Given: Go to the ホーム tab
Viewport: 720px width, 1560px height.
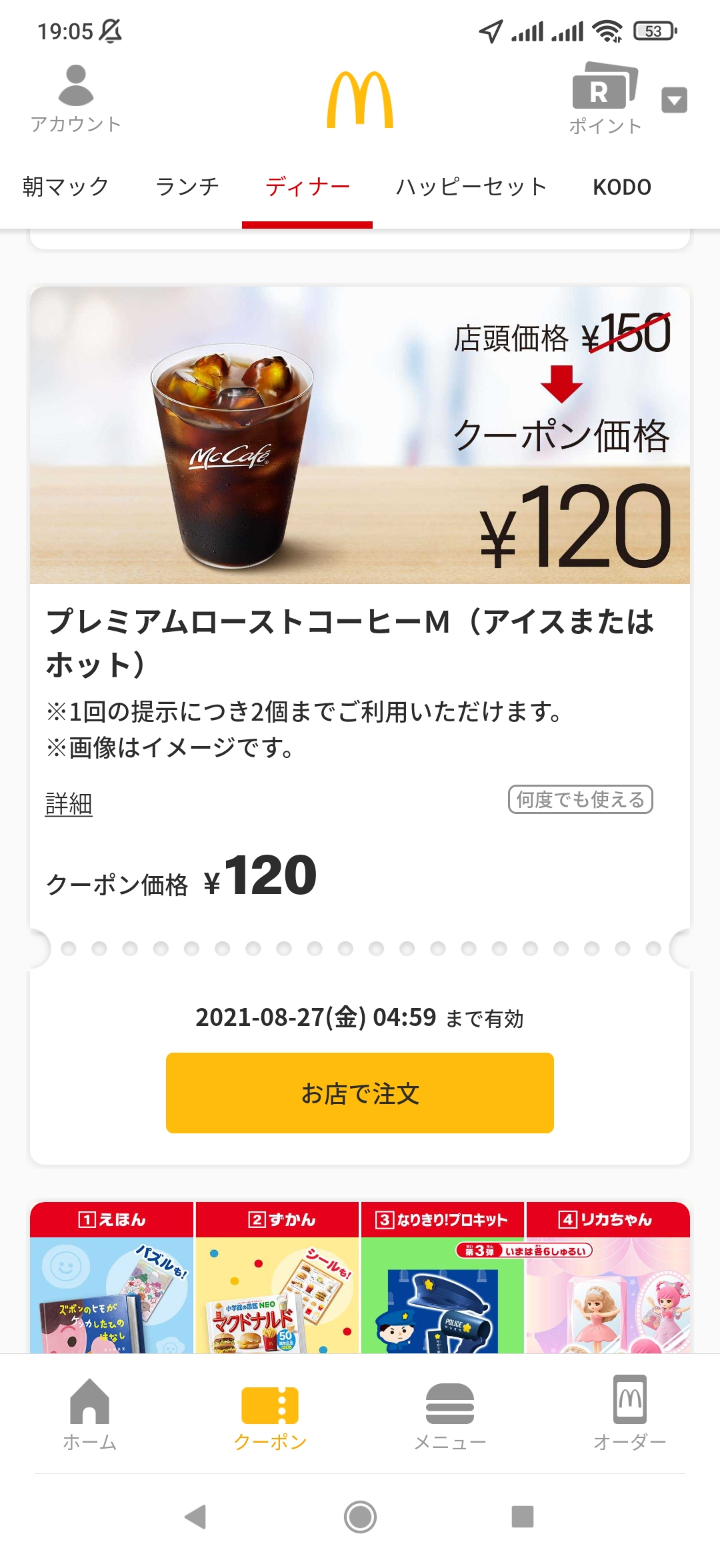Looking at the screenshot, I should (x=90, y=1414).
